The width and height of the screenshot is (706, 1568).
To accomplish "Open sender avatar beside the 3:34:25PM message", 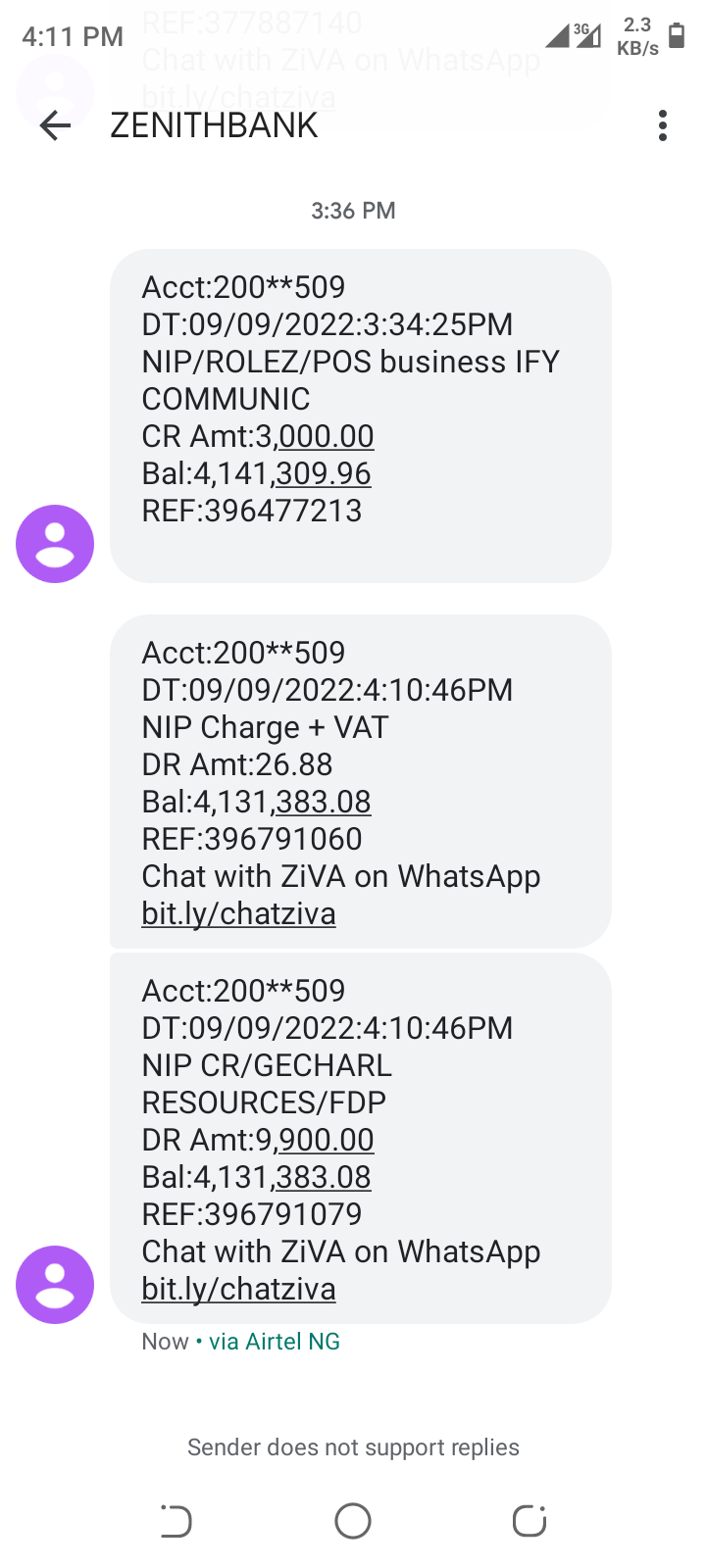I will click(55, 544).
